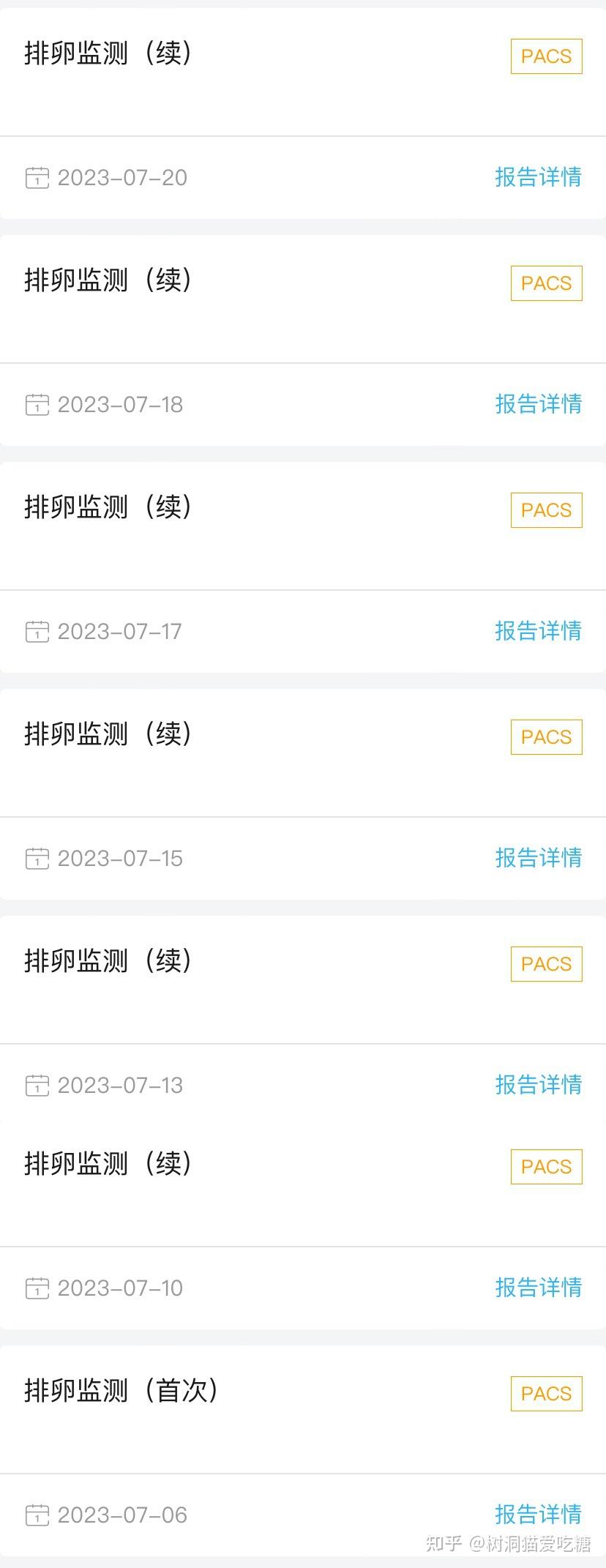The height and width of the screenshot is (1568, 606).
Task: Open the 2023-07-15 report details
Action: [538, 858]
